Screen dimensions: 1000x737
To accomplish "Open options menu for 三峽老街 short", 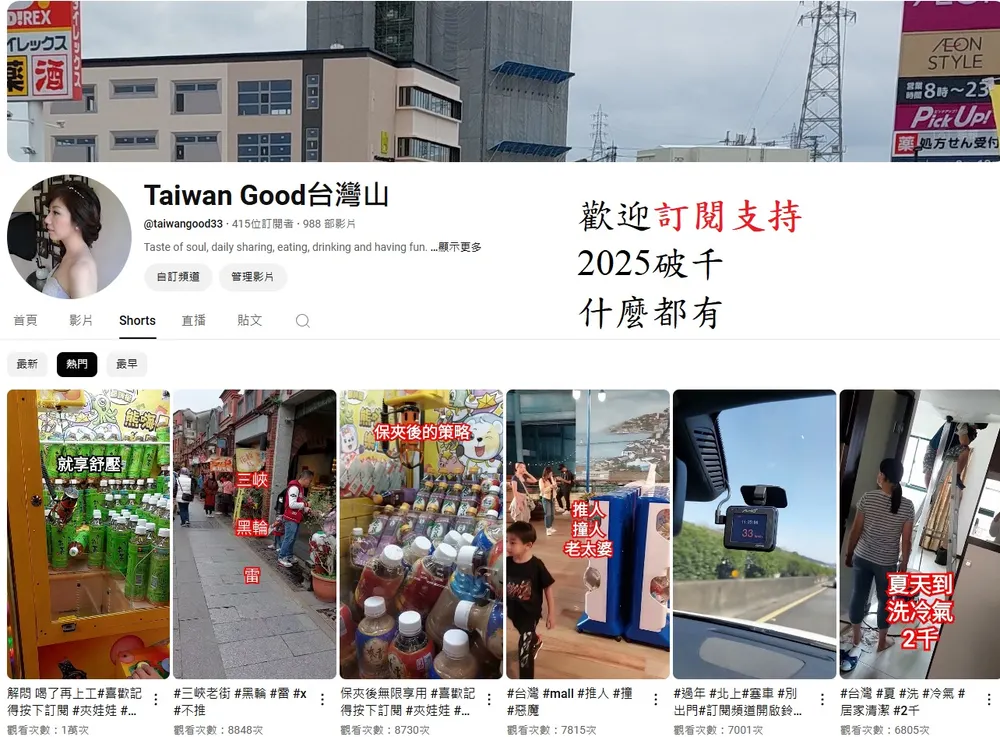I will point(322,700).
